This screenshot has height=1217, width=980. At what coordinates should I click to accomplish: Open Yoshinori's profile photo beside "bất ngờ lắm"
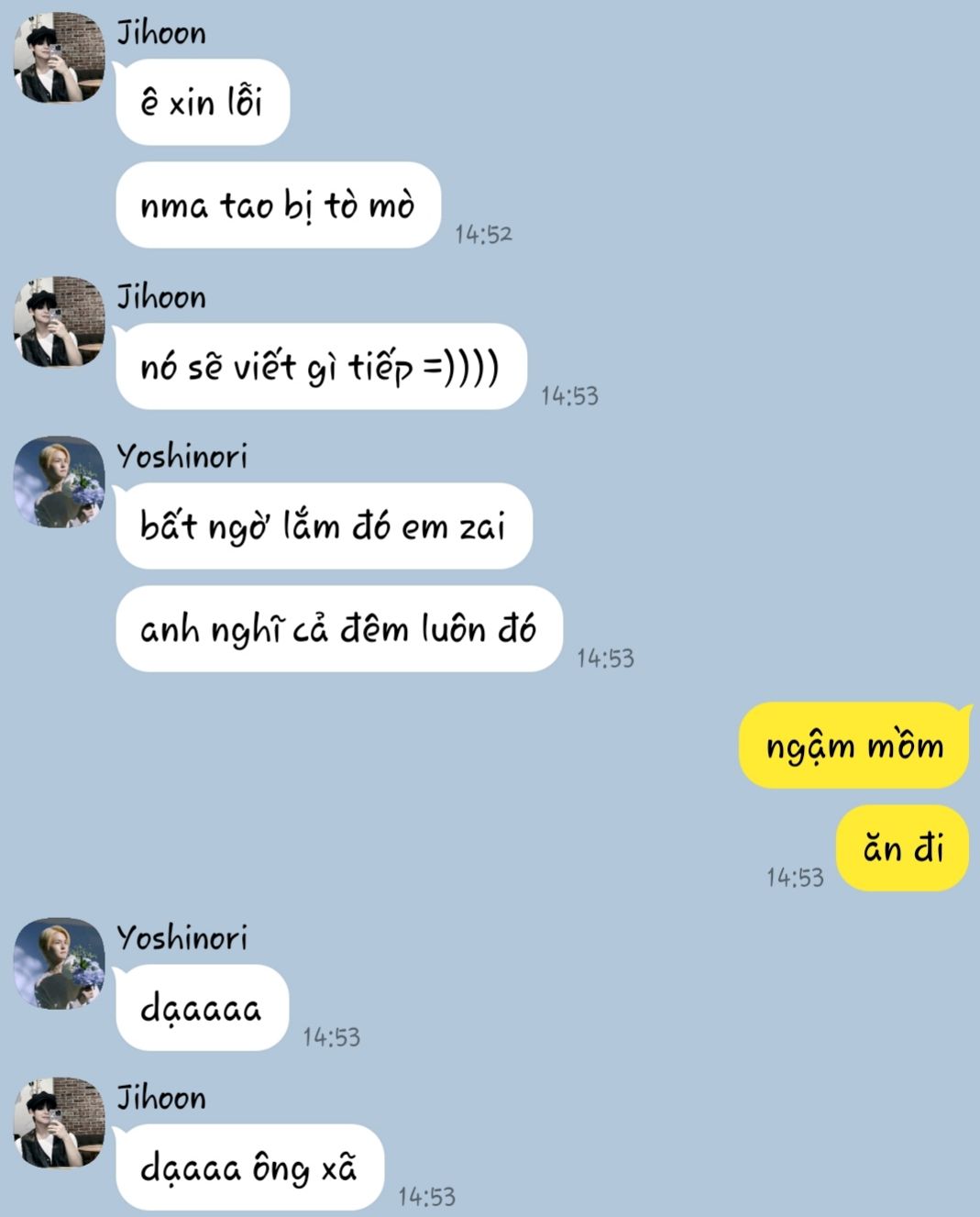coord(59,481)
